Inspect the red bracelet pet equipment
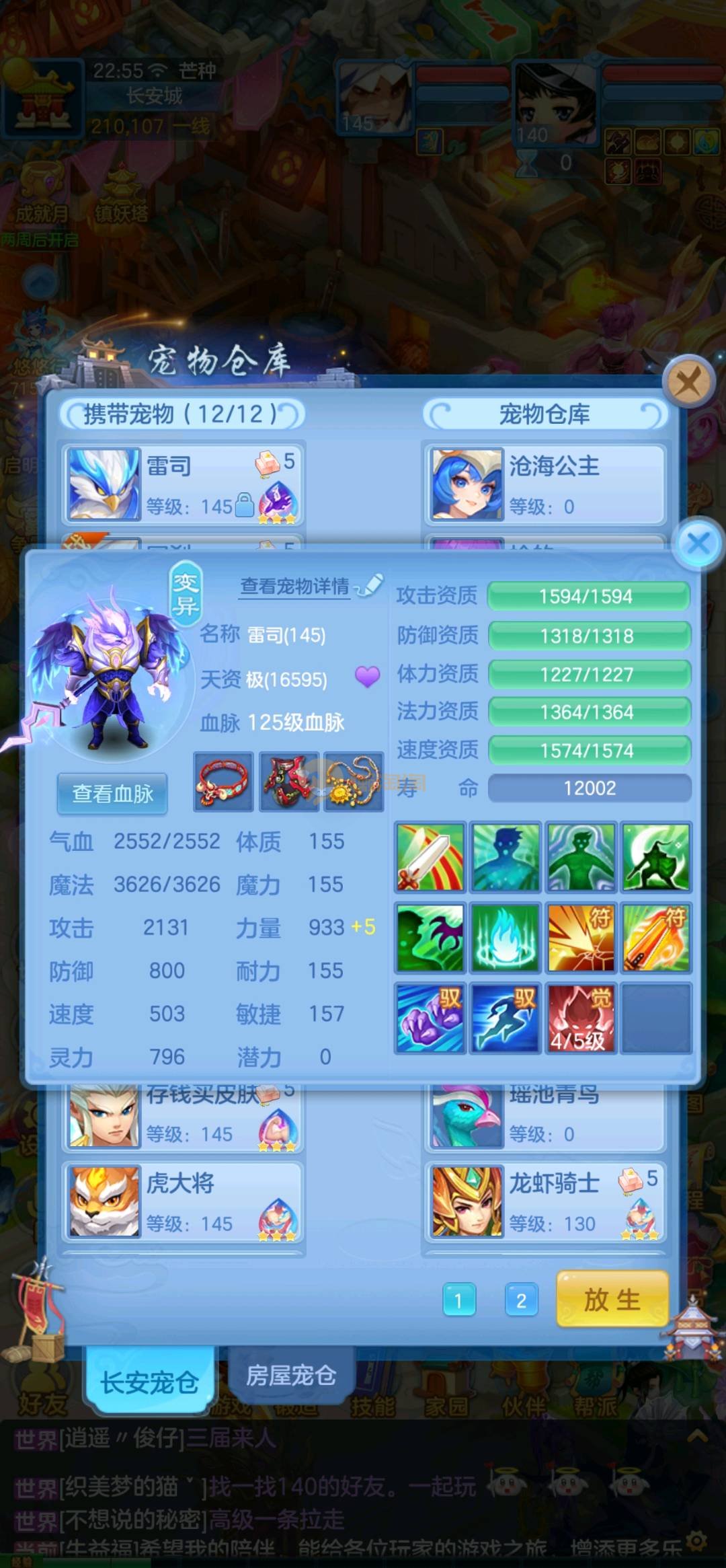726x1568 pixels. click(x=223, y=782)
